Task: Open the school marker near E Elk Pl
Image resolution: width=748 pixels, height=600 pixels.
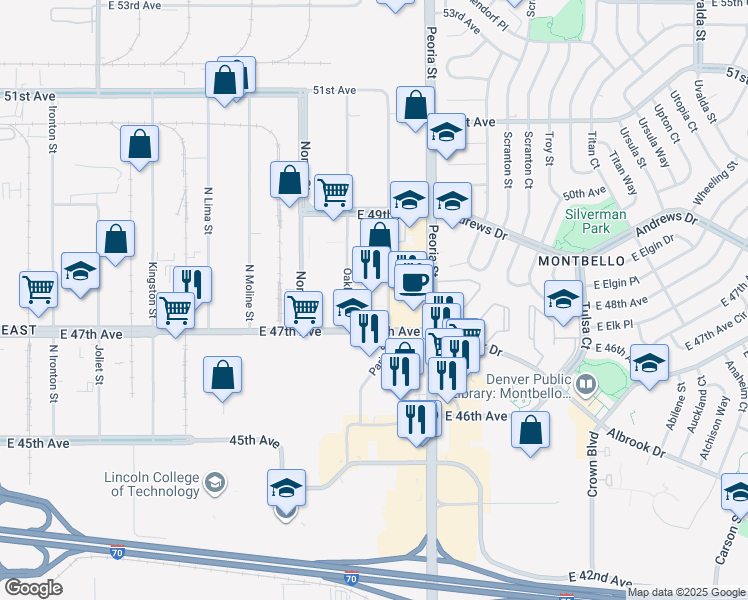Action: (563, 298)
